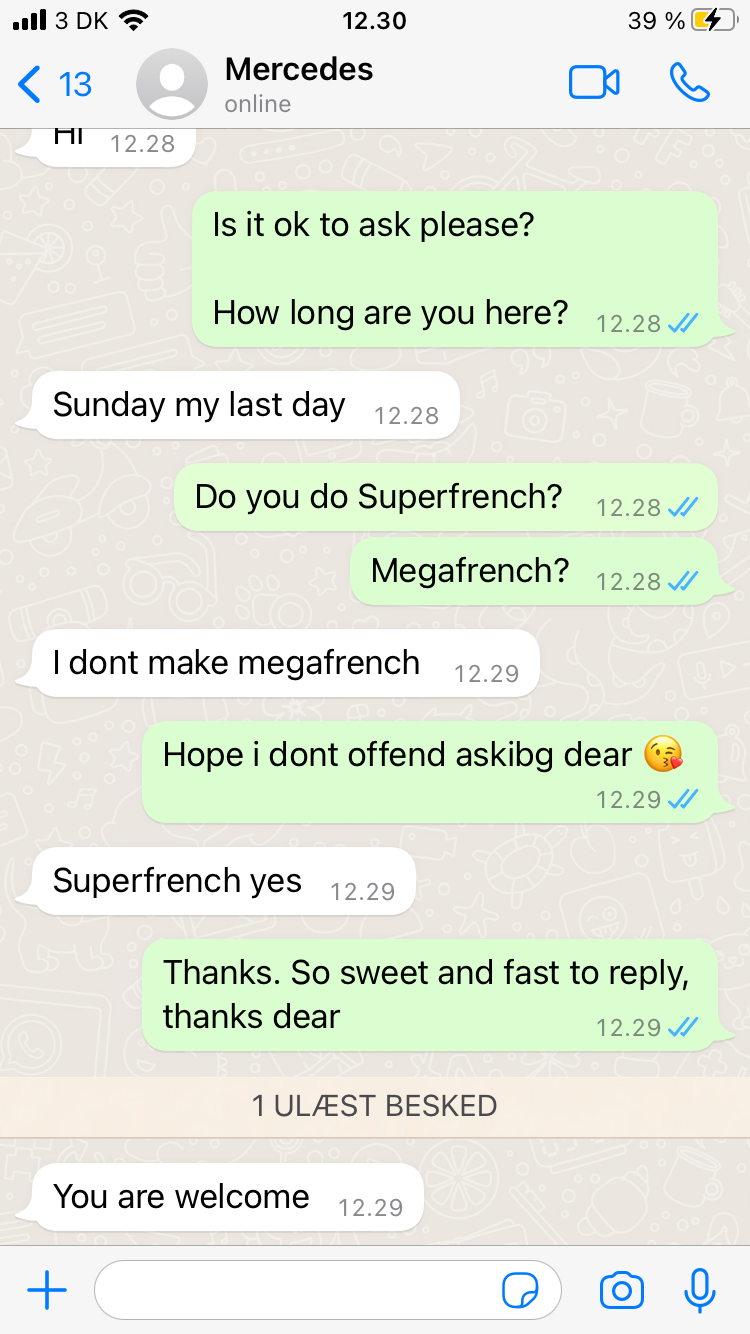750x1334 pixels.
Task: Tap the microphone to record voice message
Action: (x=700, y=1291)
